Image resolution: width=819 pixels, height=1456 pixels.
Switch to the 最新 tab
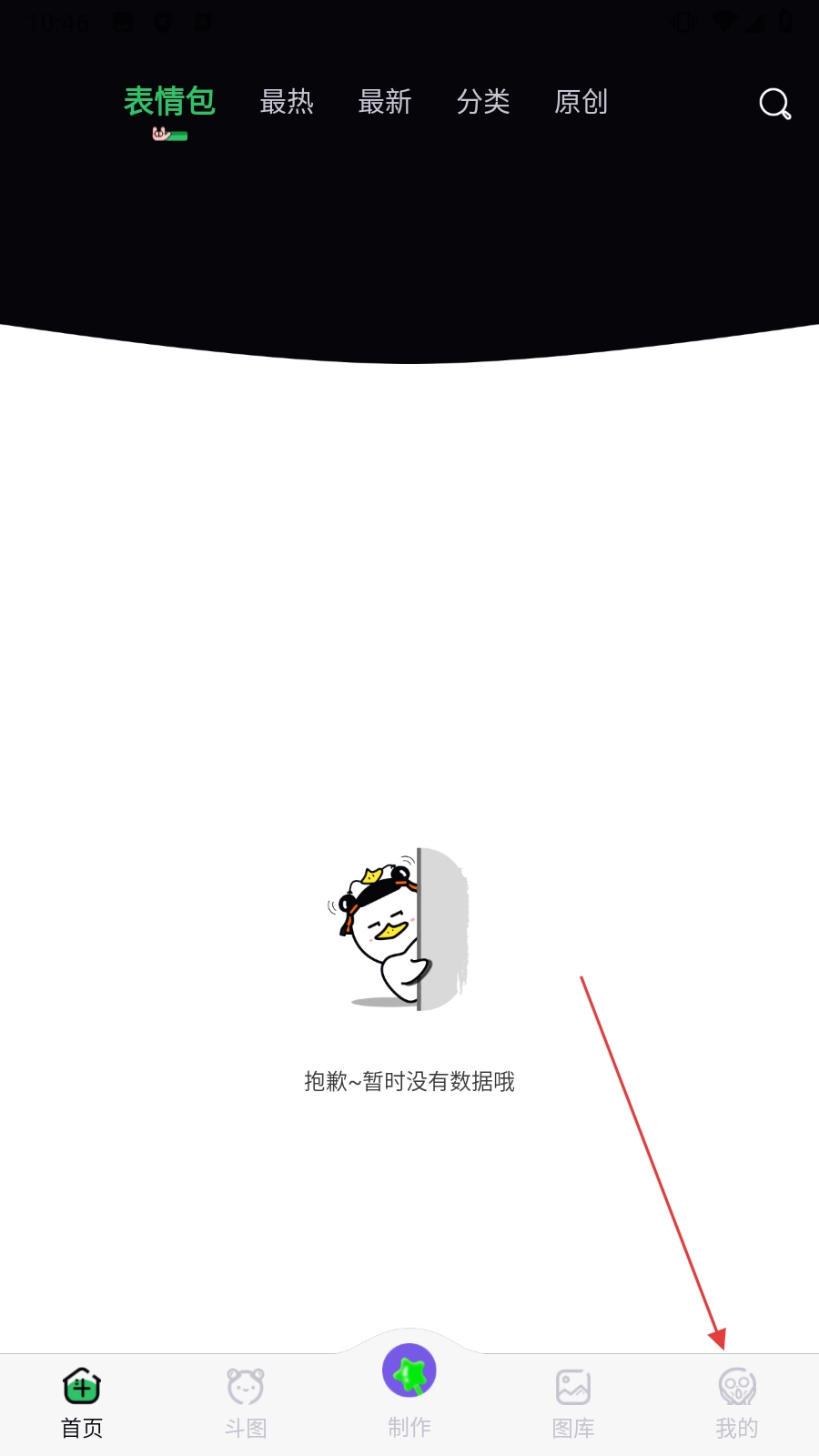[385, 102]
